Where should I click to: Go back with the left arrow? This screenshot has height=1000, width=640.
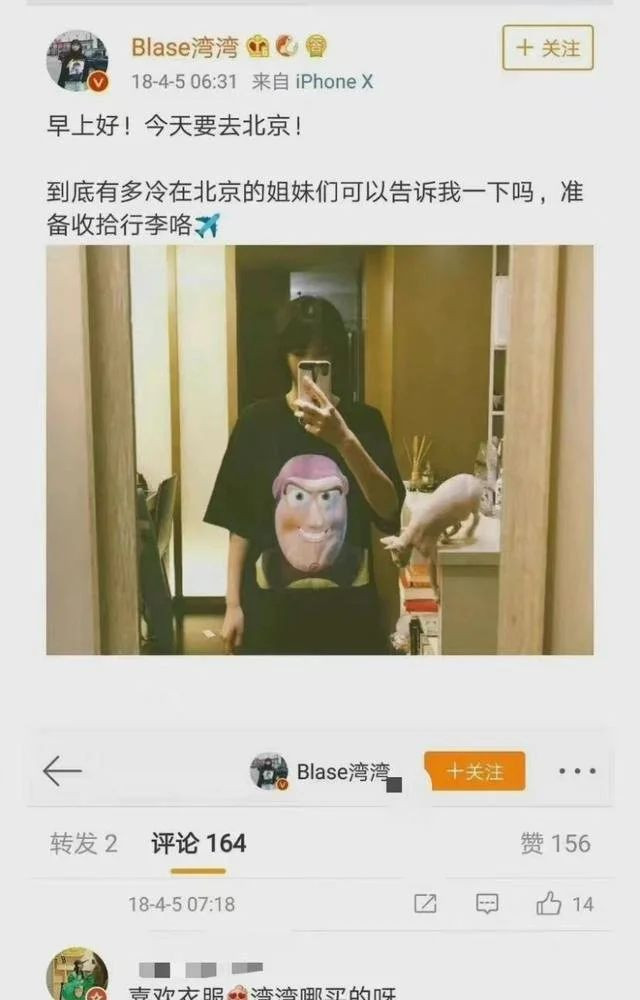(x=61, y=771)
